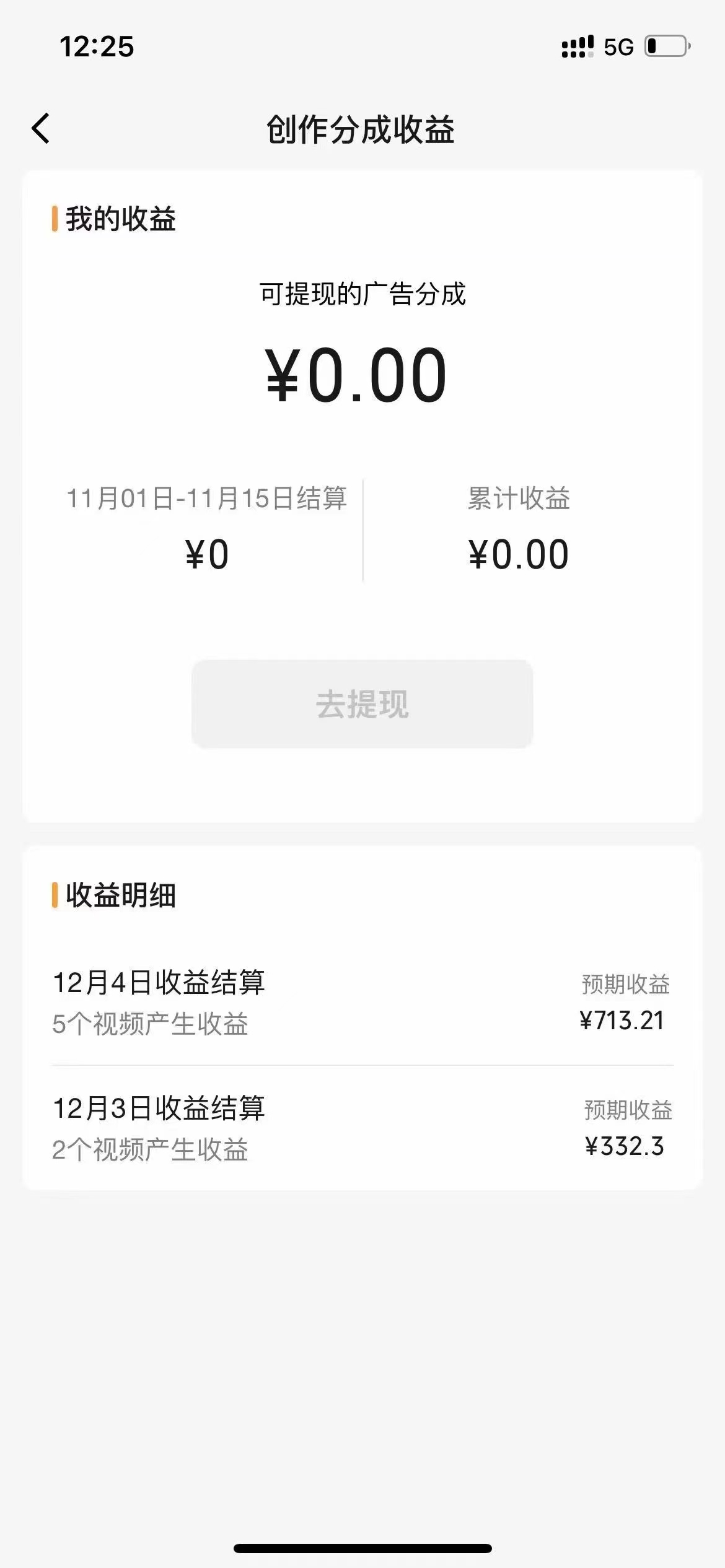Tap the 去提现 withdraw button

pyautogui.click(x=362, y=704)
